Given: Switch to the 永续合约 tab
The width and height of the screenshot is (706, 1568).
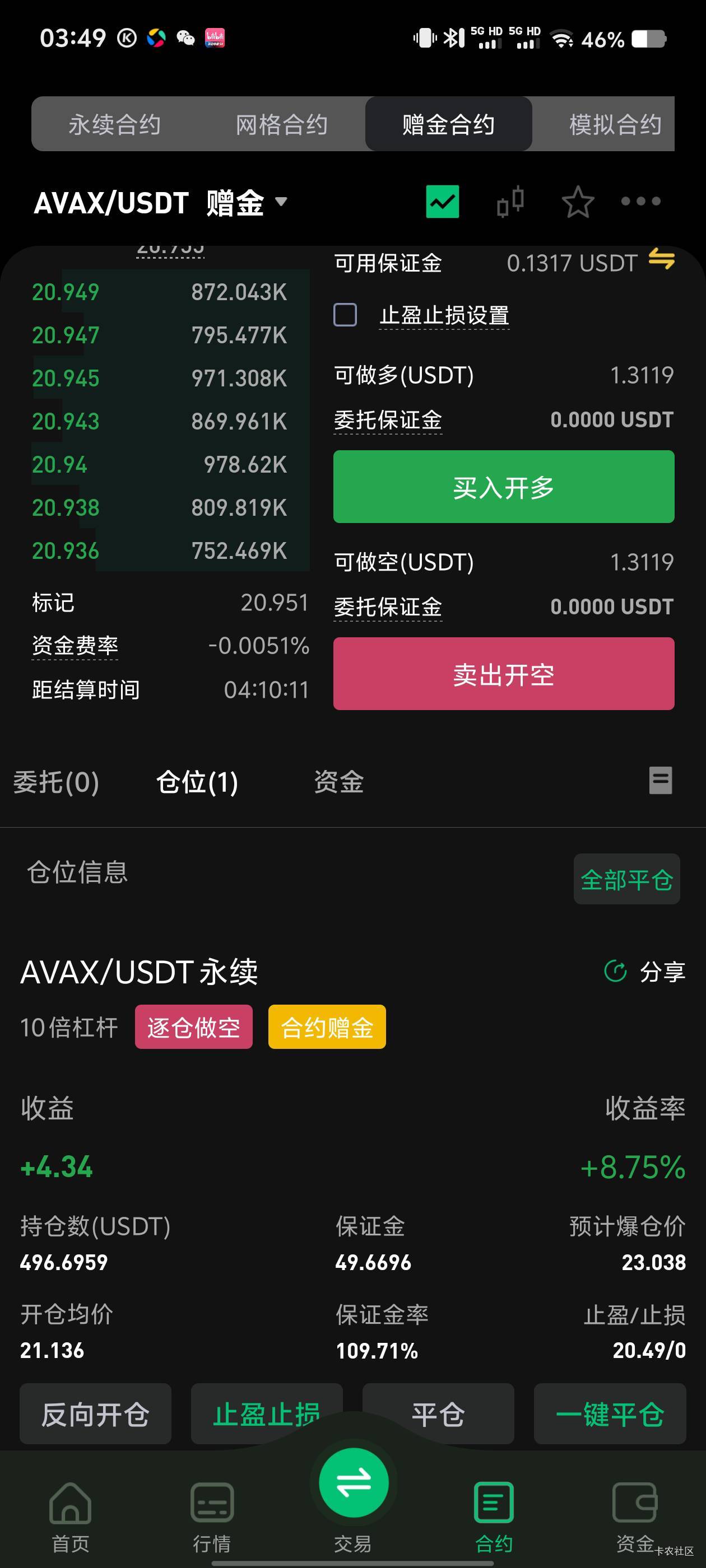Looking at the screenshot, I should [114, 124].
